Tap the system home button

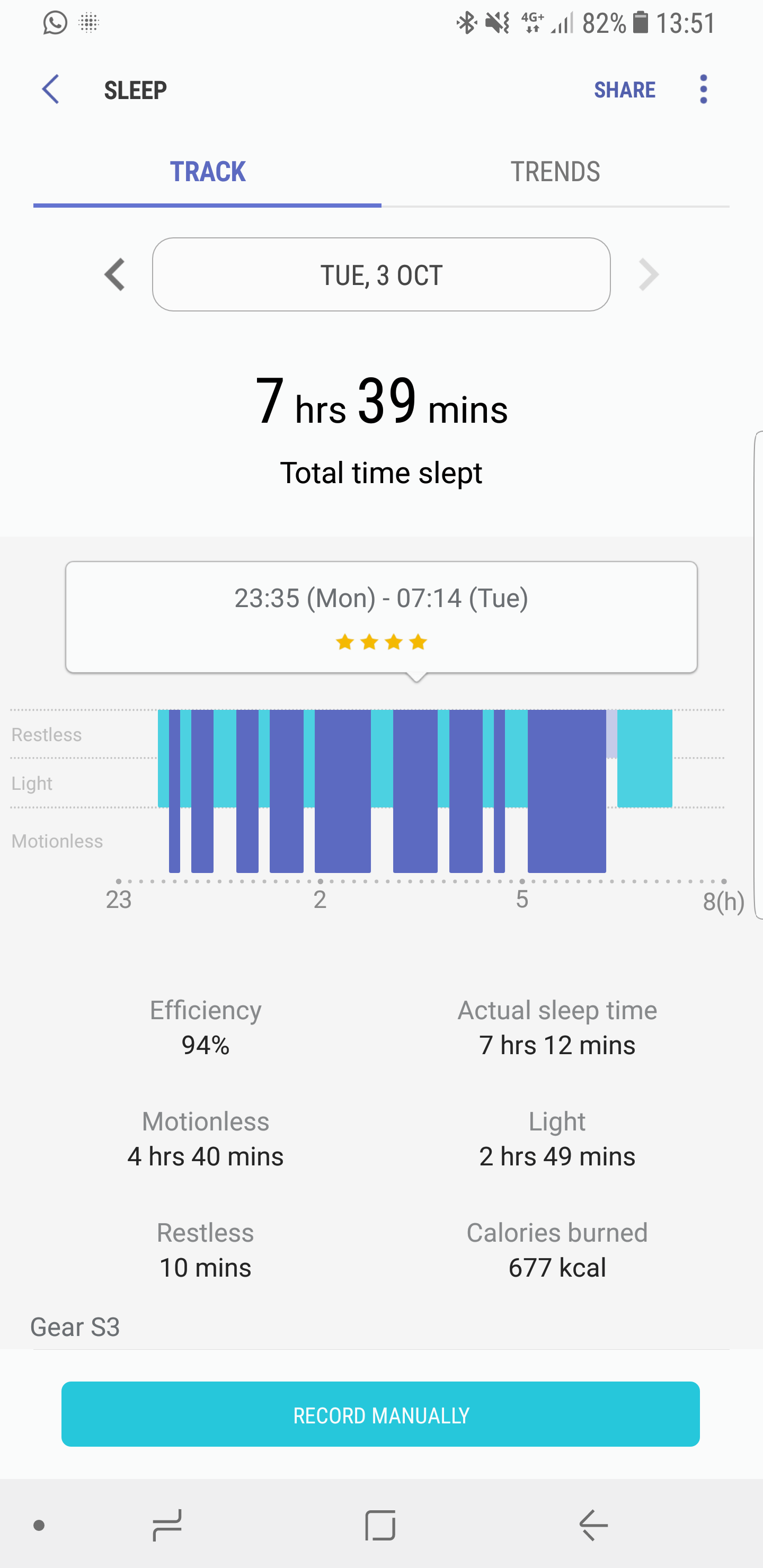pyautogui.click(x=380, y=1525)
